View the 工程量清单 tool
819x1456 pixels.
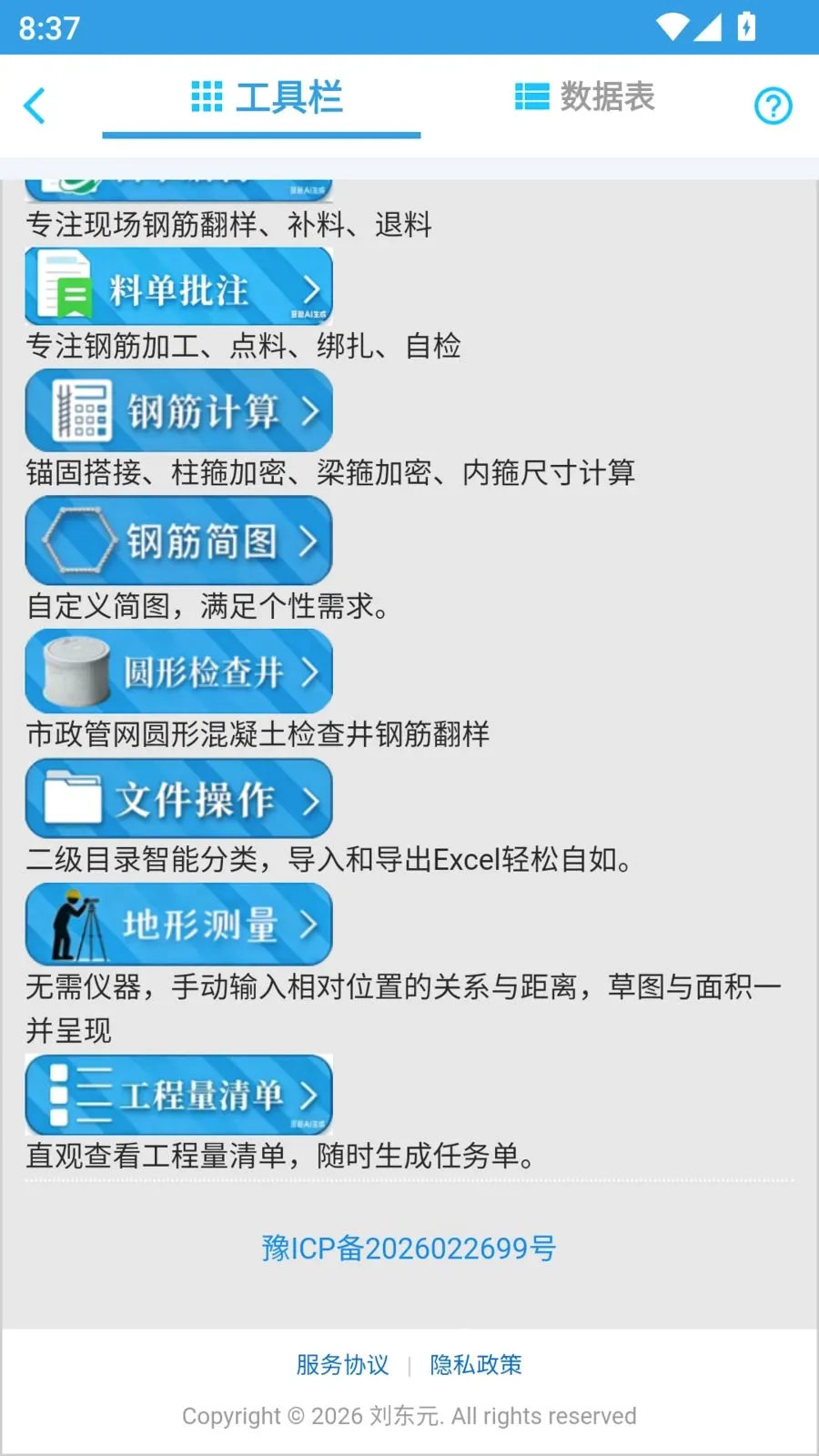pos(179,1095)
